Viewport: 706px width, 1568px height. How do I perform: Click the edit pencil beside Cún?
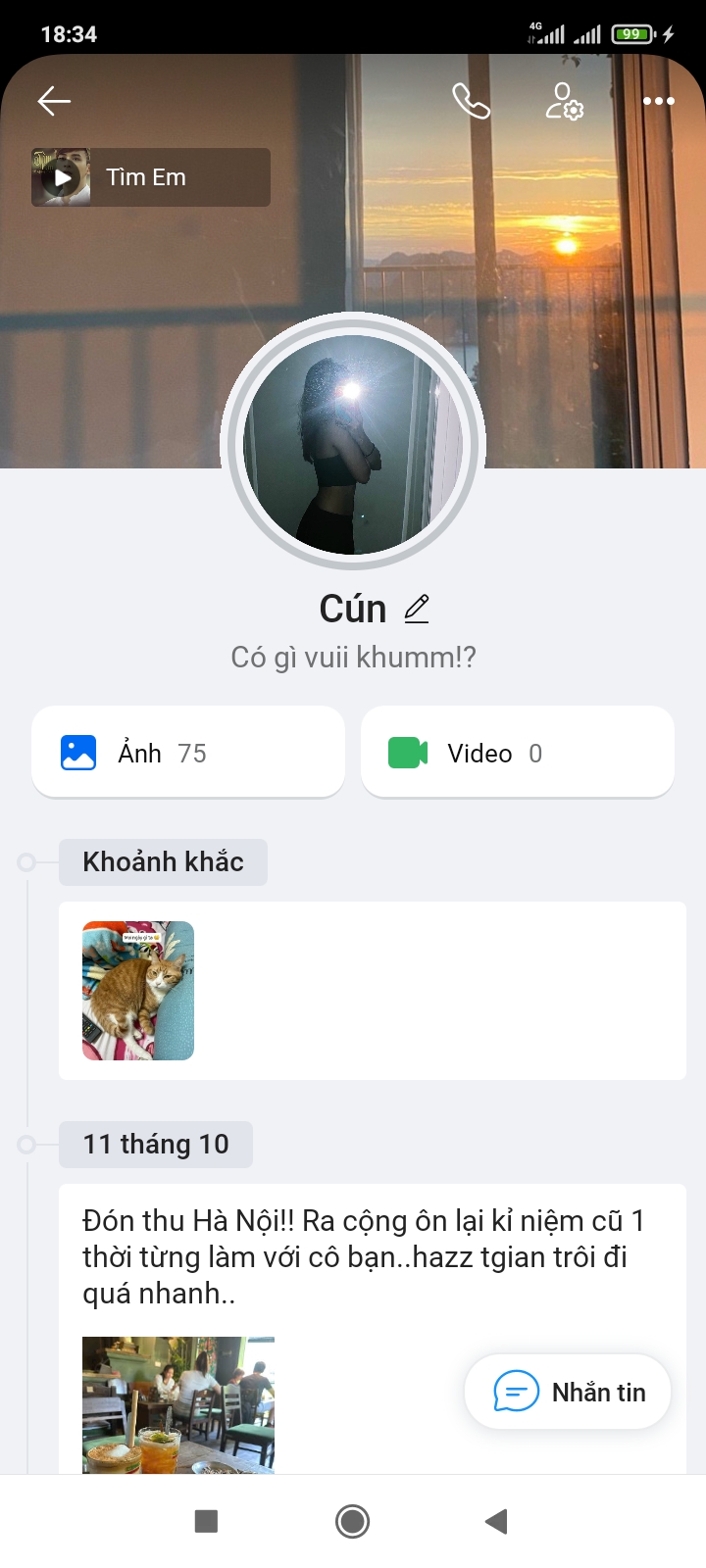point(417,608)
